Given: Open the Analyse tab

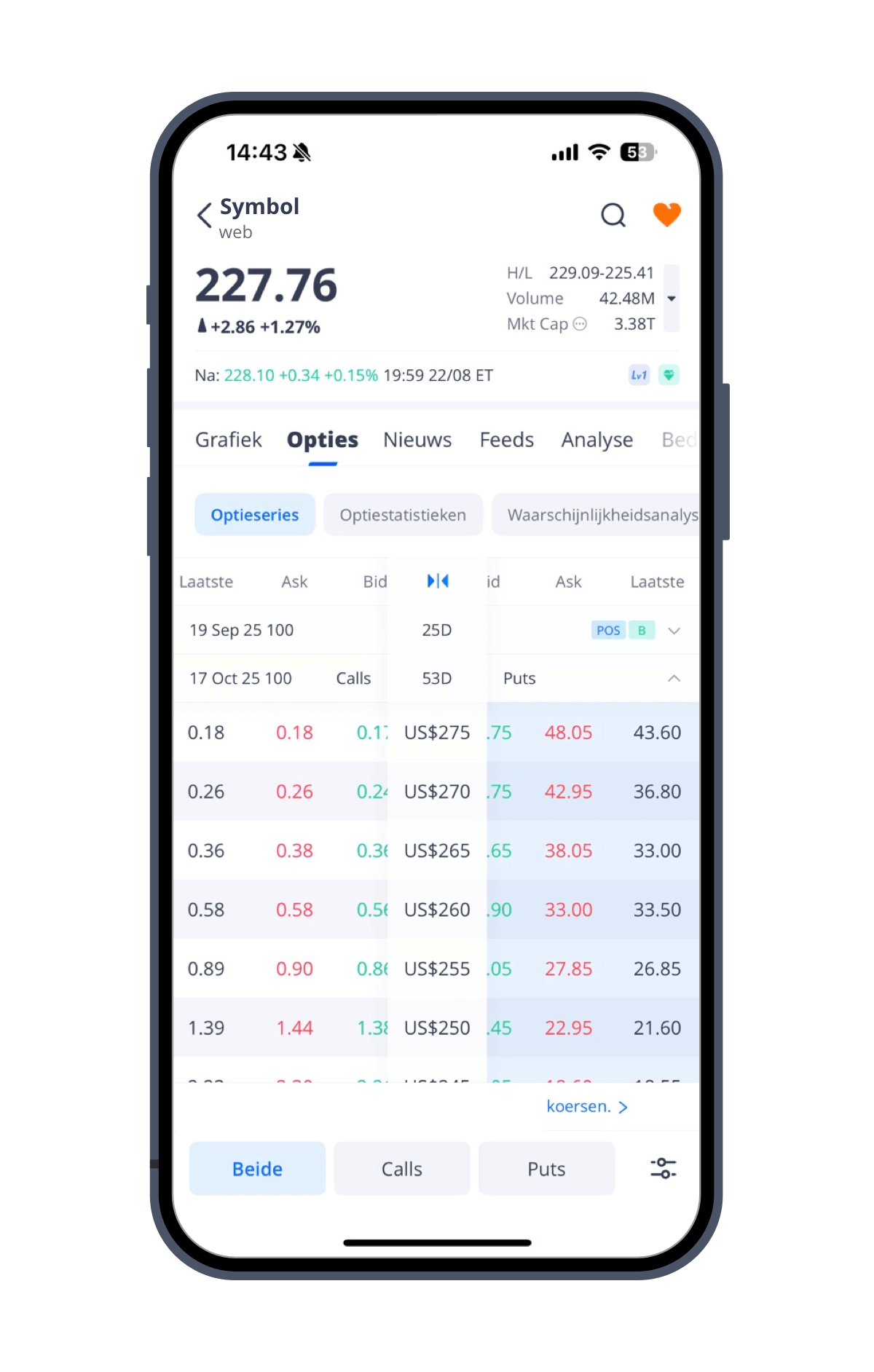Looking at the screenshot, I should [597, 440].
